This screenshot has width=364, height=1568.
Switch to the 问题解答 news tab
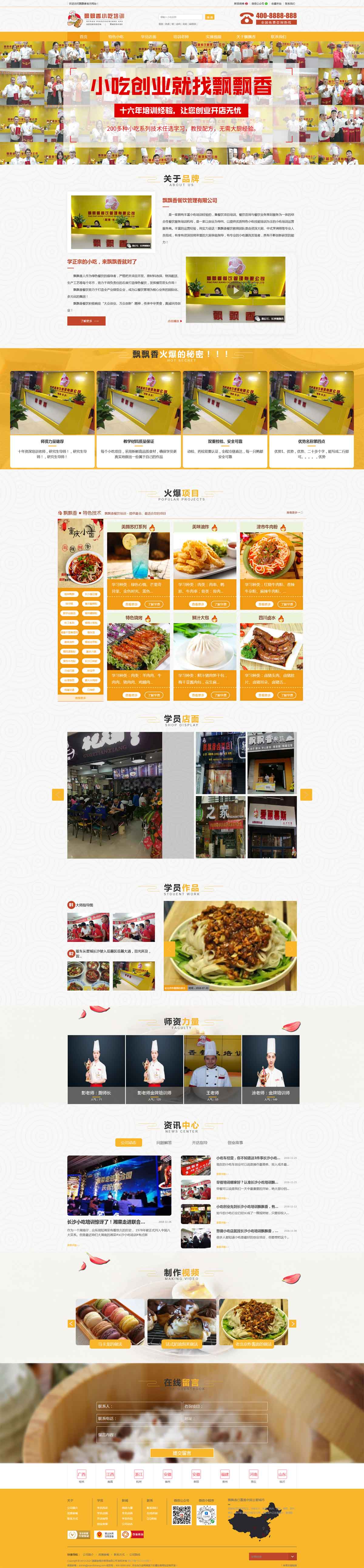[x=164, y=1142]
